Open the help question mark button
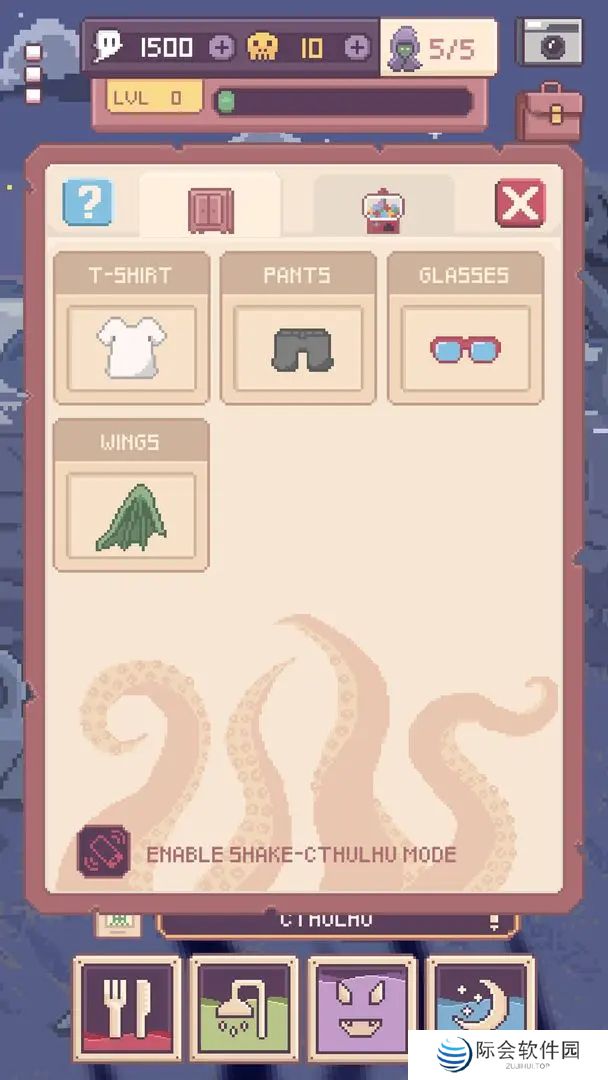The image size is (608, 1080). (x=87, y=203)
